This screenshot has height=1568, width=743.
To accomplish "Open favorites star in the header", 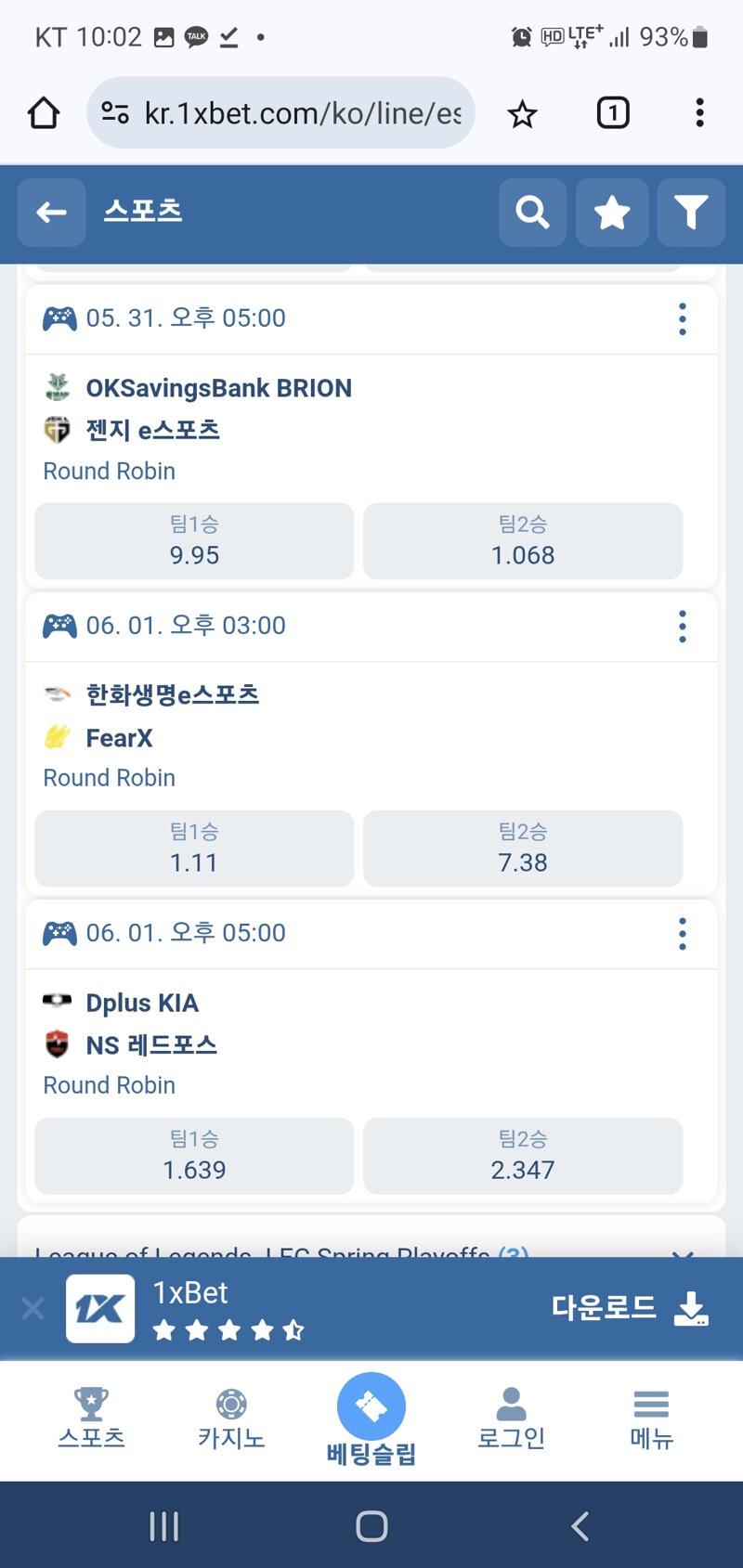I will point(612,213).
